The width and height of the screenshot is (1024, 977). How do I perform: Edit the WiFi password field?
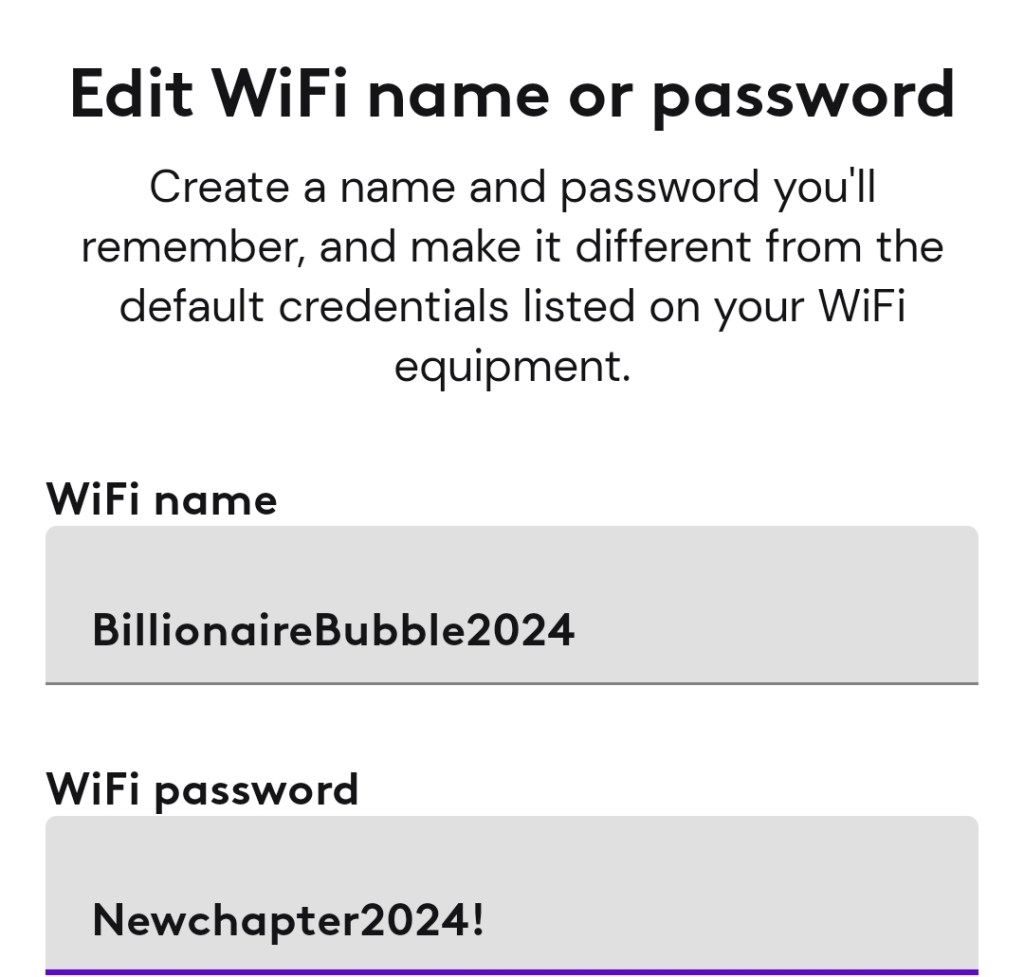click(511, 896)
